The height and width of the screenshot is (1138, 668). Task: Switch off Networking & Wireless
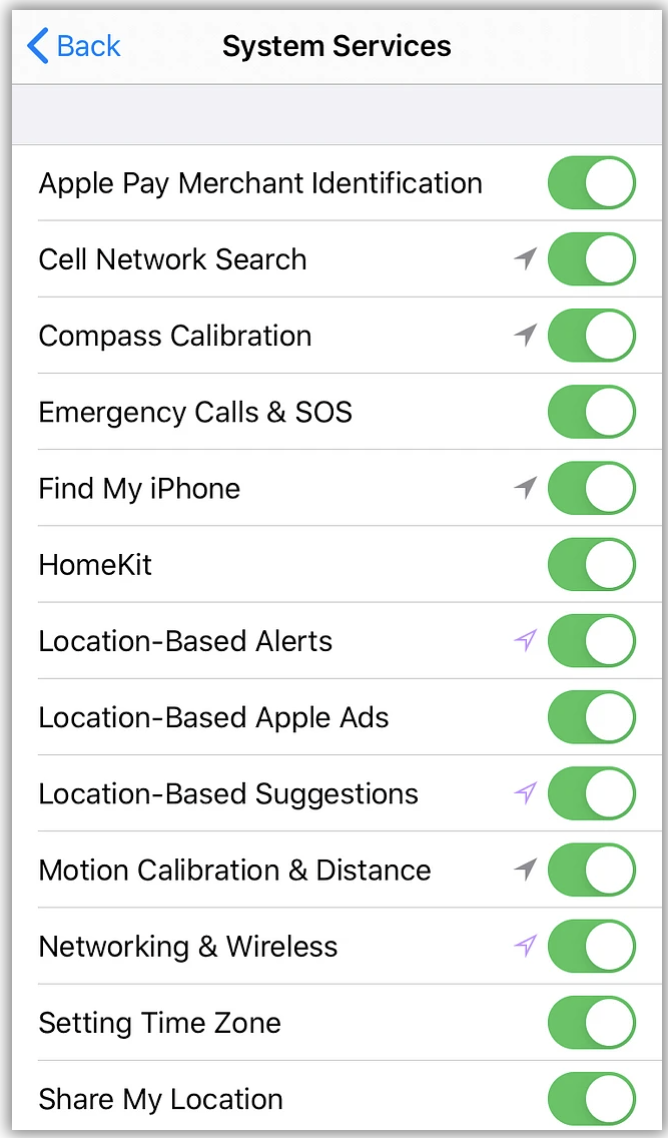click(x=591, y=946)
